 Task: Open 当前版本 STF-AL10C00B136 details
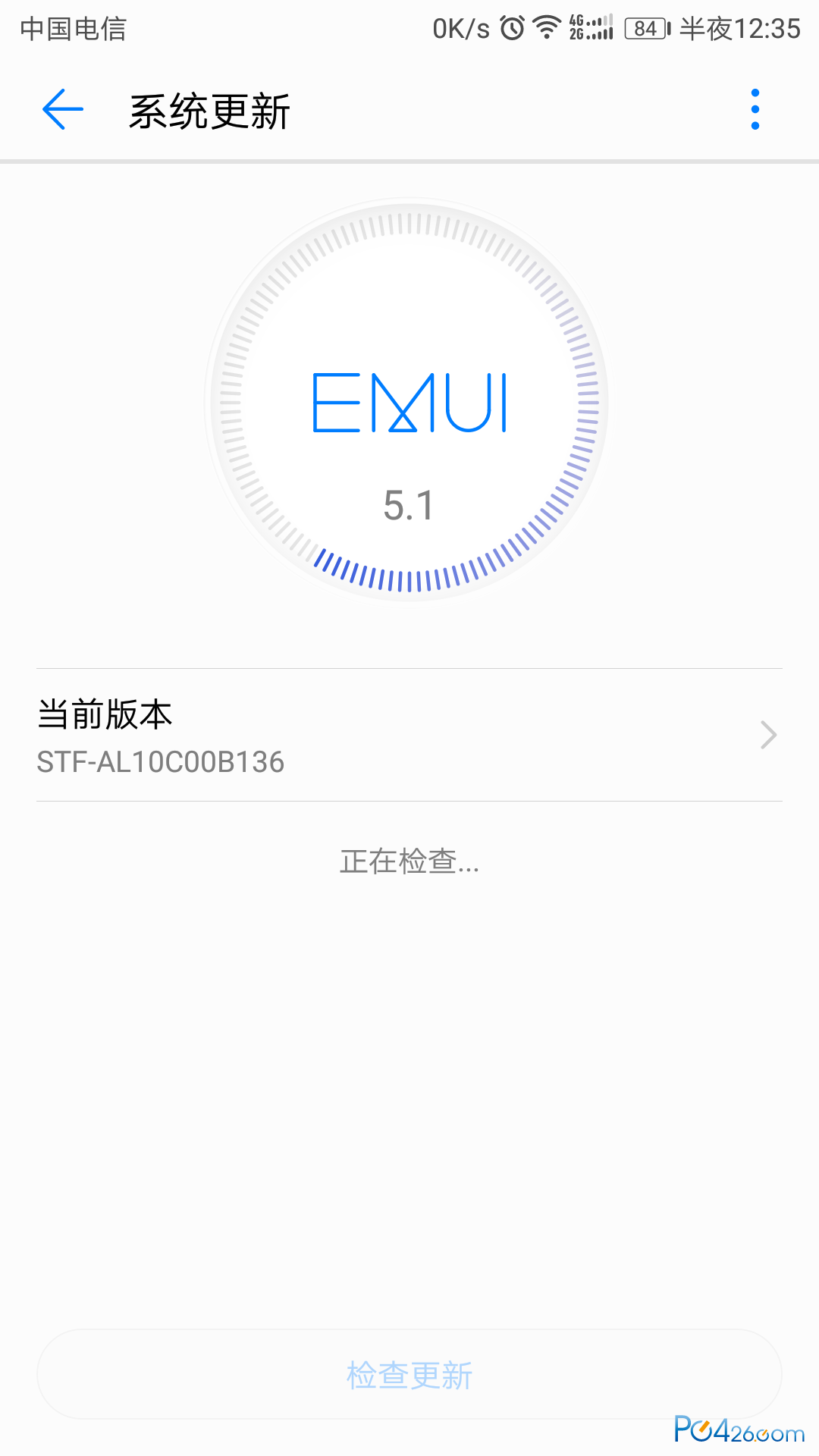tap(409, 735)
